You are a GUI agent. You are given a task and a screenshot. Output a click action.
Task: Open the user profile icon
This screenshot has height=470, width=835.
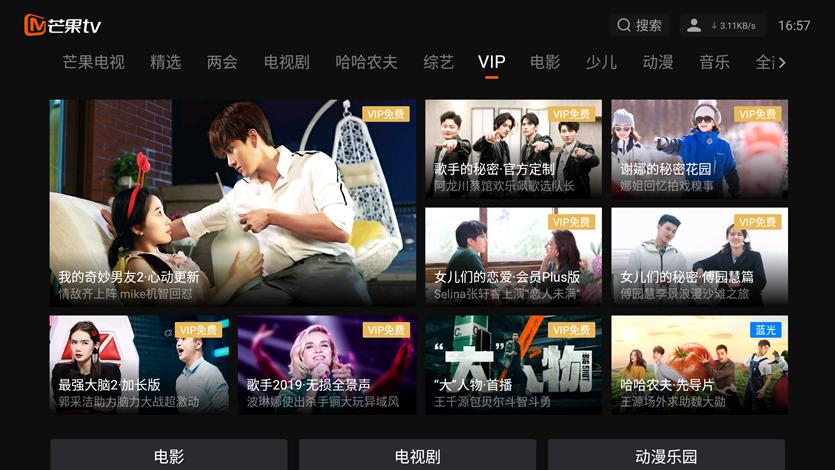[x=694, y=25]
